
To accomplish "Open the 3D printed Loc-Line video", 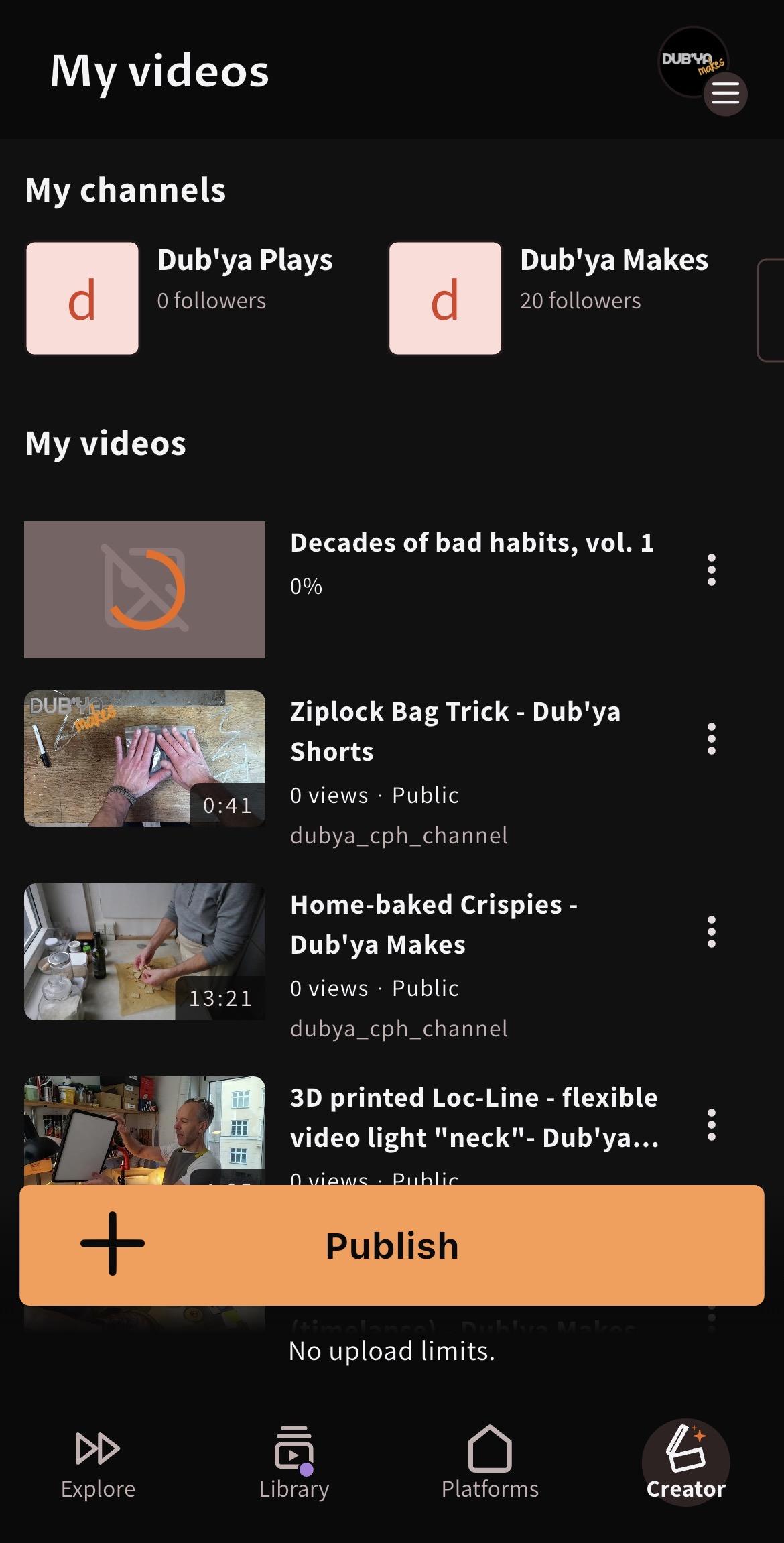I will tap(145, 1129).
